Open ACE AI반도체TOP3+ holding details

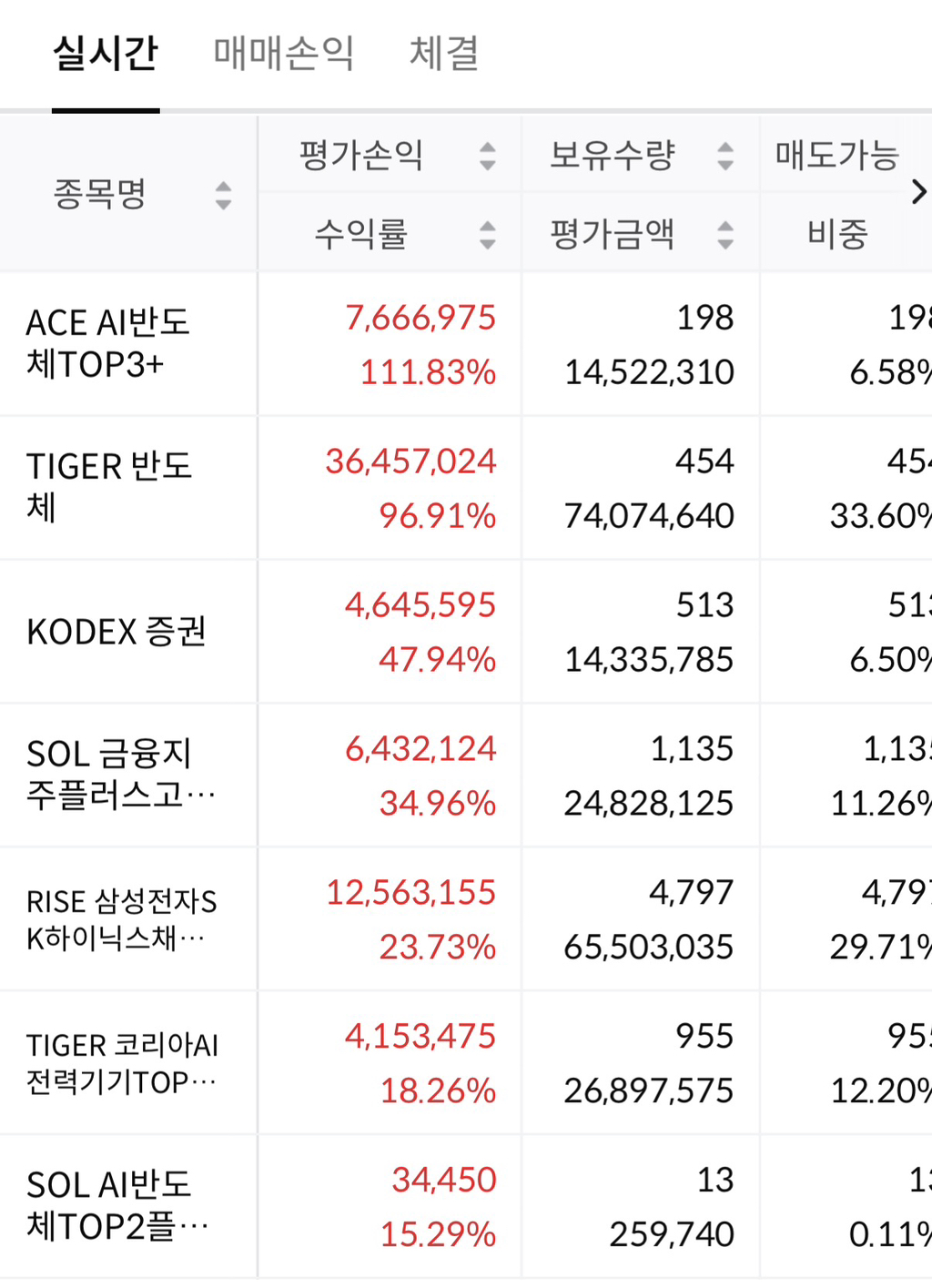click(466, 344)
